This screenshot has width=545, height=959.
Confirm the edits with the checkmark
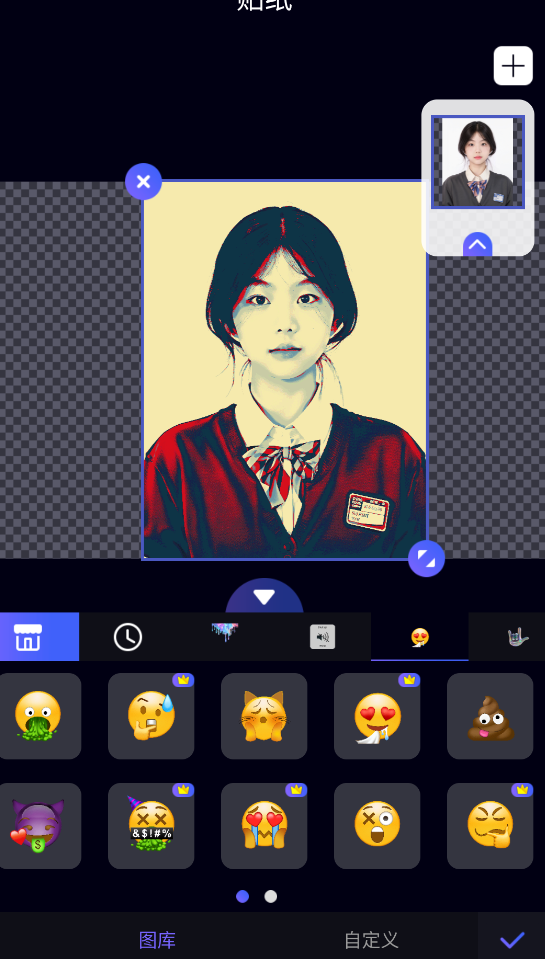512,939
